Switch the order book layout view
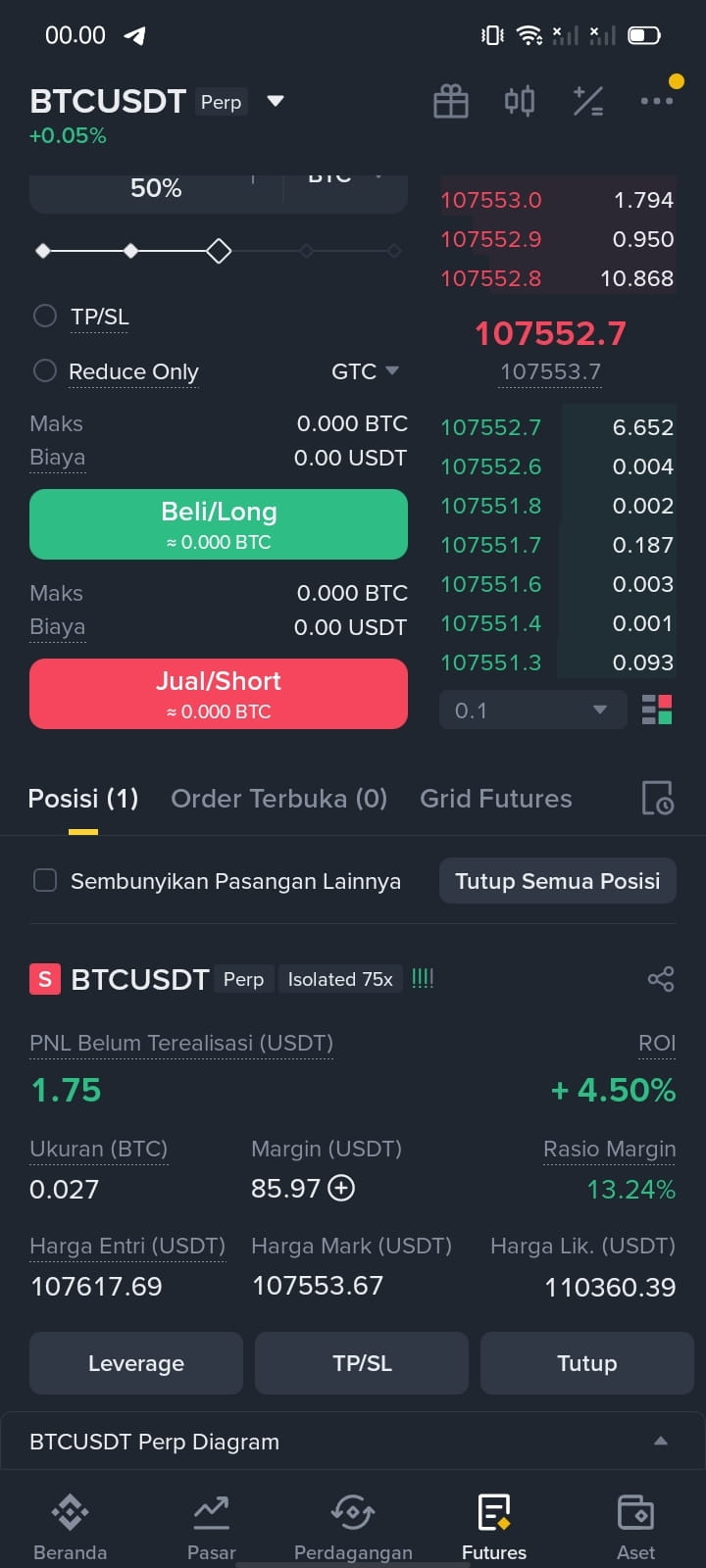The width and height of the screenshot is (706, 1568). point(657,710)
